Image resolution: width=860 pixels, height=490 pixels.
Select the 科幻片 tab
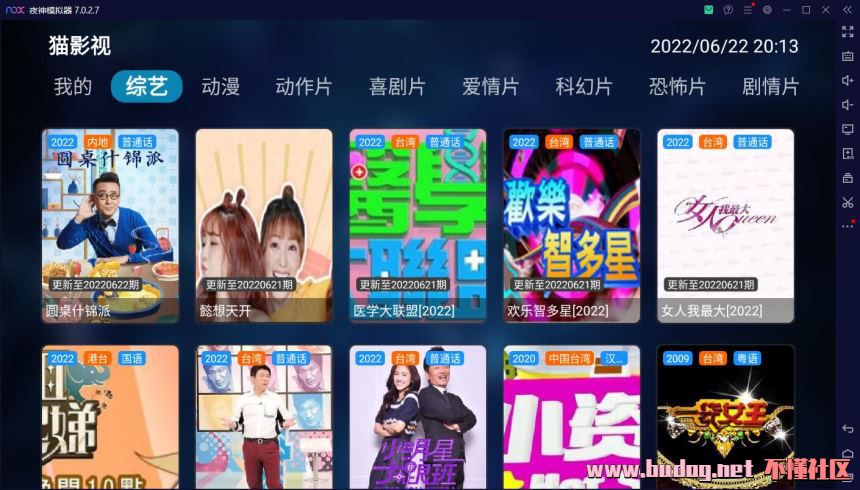click(x=584, y=87)
